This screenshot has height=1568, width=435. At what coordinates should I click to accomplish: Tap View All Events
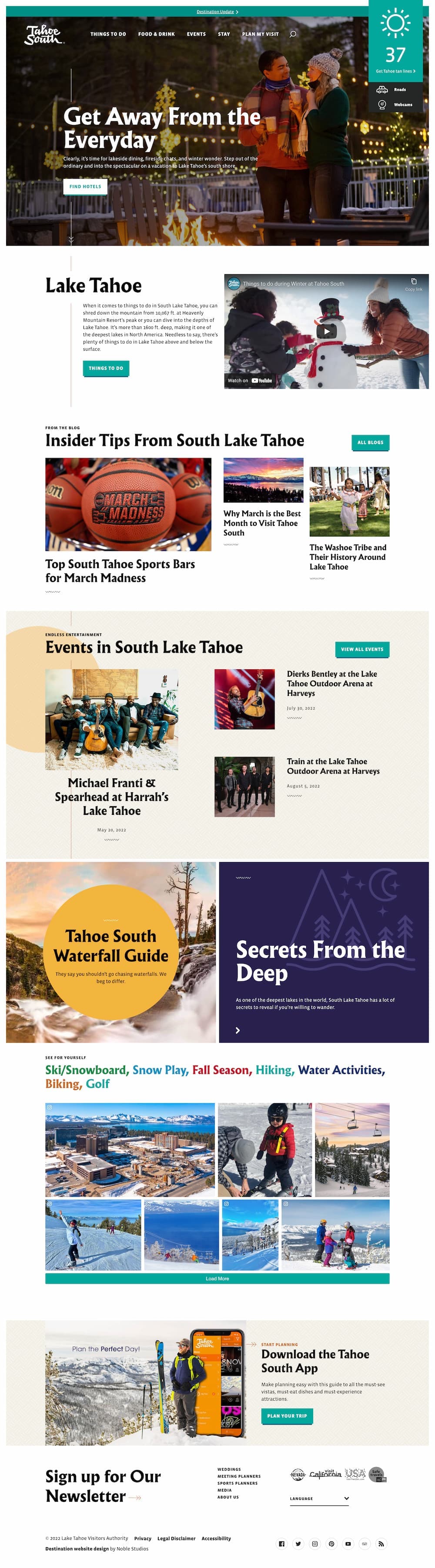click(x=362, y=649)
